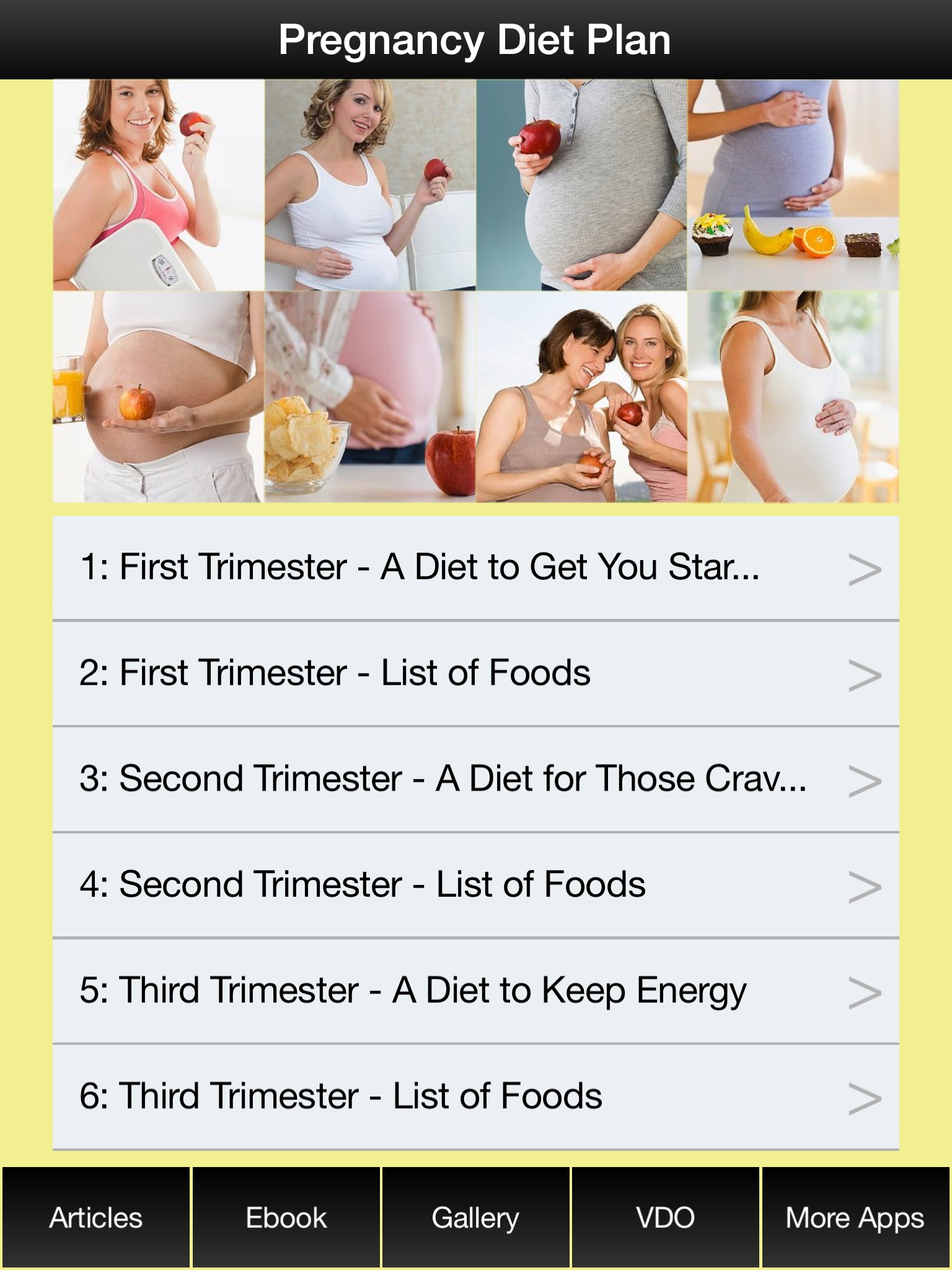Screen dimensions: 952x1270
Task: Tap the More Apps tab
Action: tap(855, 1217)
